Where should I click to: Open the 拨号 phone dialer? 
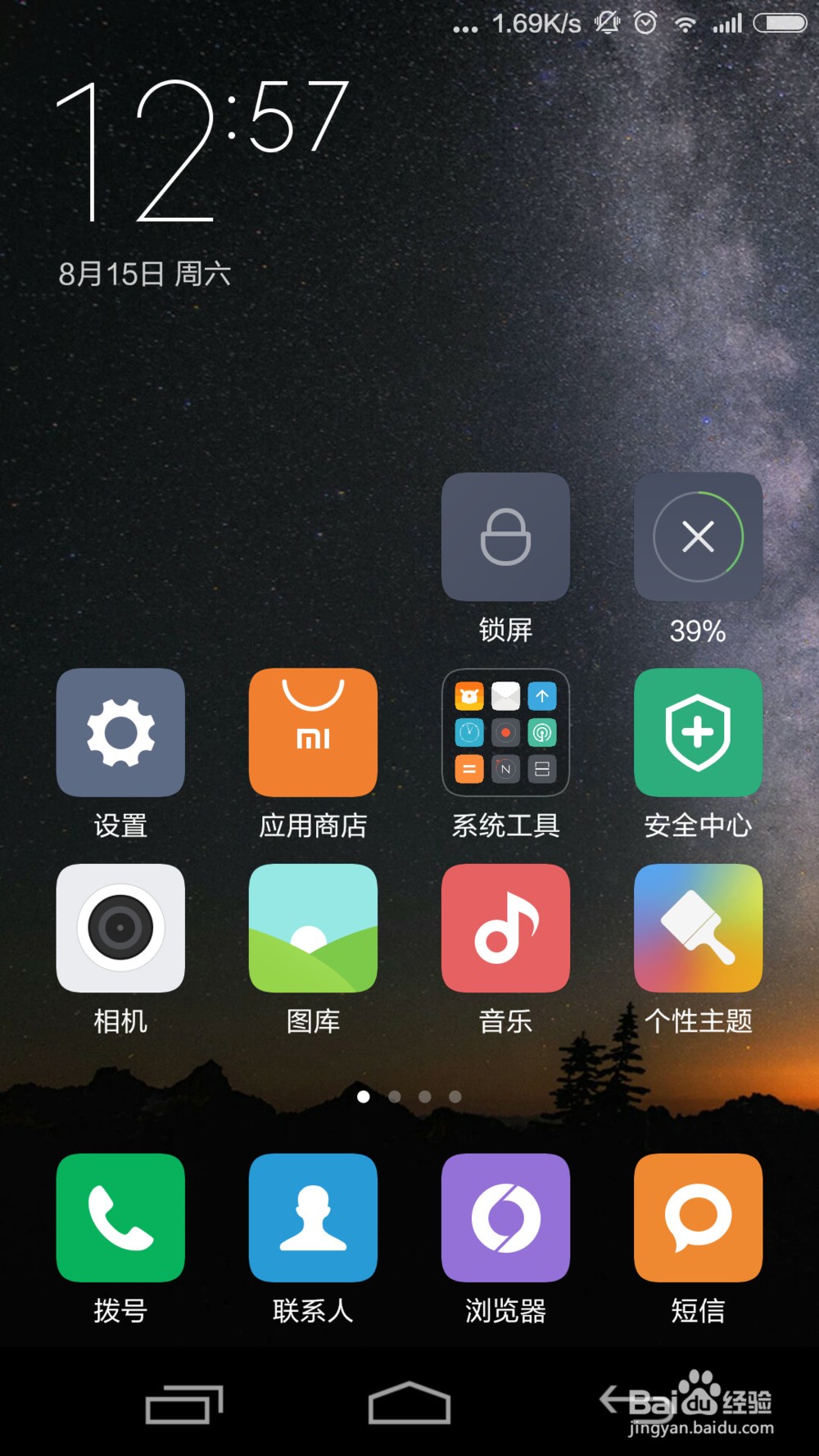coord(120,1218)
